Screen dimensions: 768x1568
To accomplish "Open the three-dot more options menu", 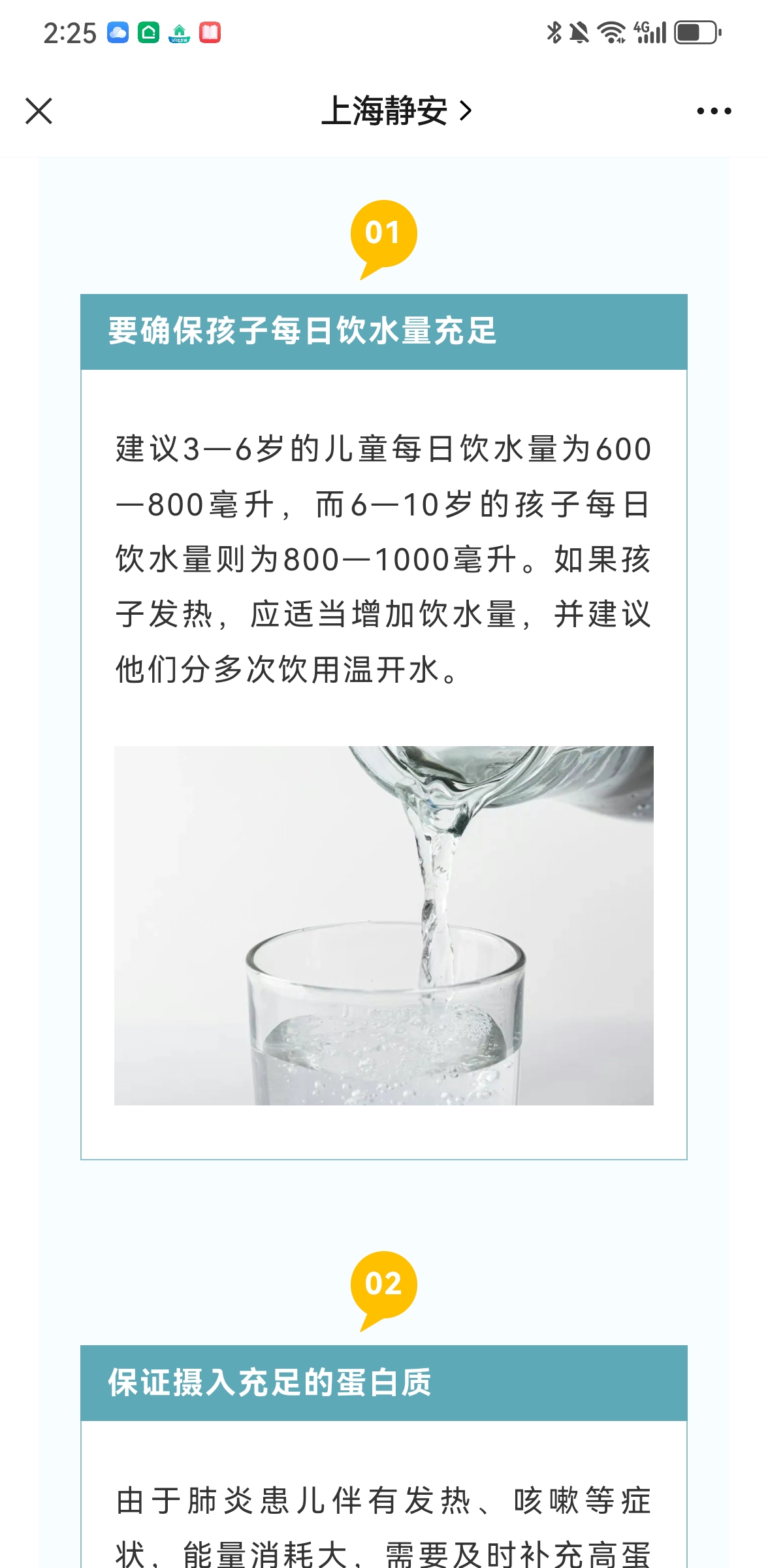I will pos(714,111).
